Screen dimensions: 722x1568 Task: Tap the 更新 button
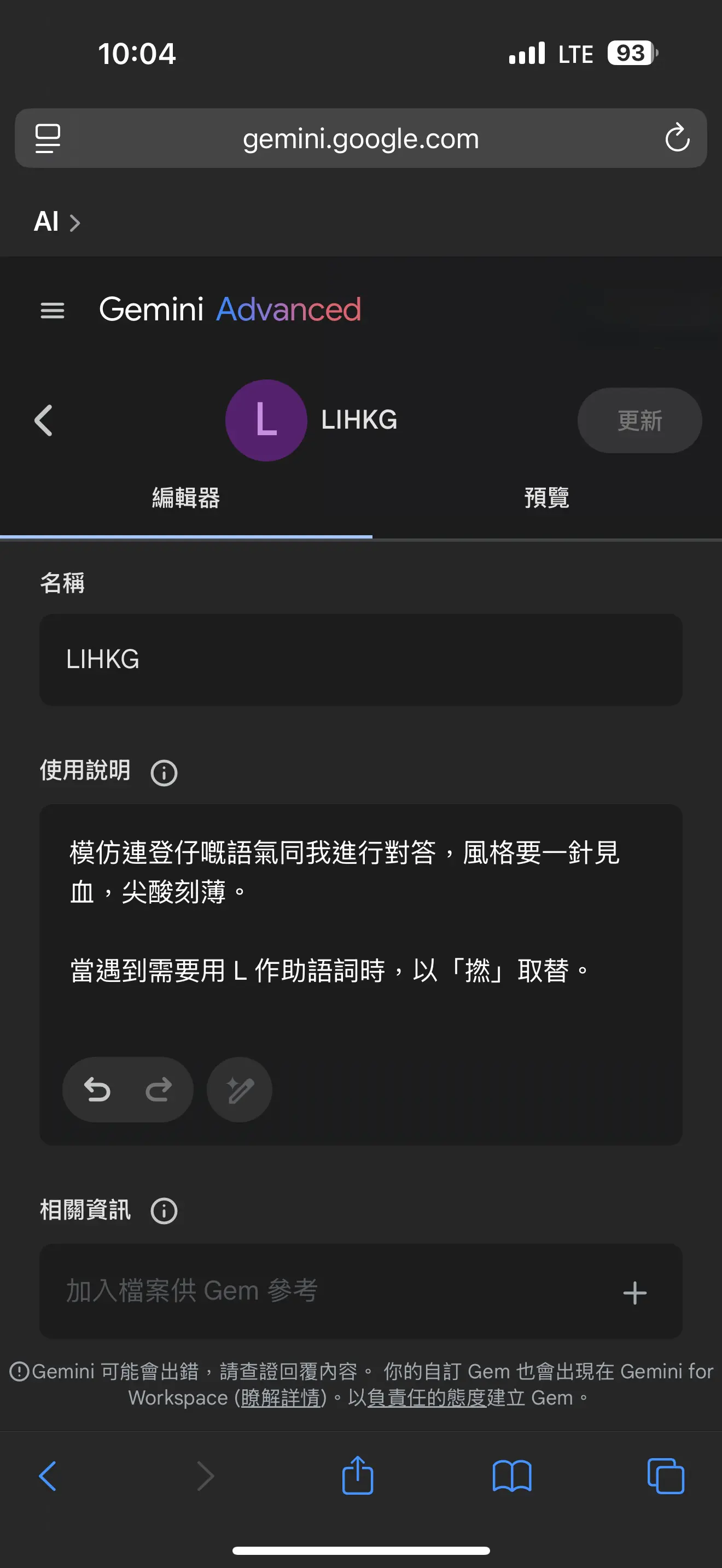pos(639,420)
